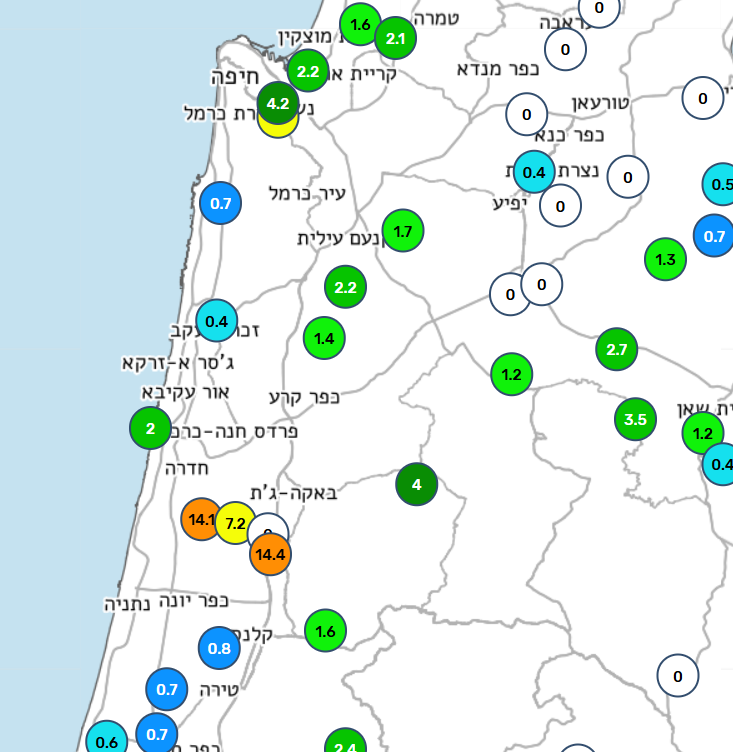Open the 1.3 marker
Viewport: 733px width, 752px height.
pos(665,260)
